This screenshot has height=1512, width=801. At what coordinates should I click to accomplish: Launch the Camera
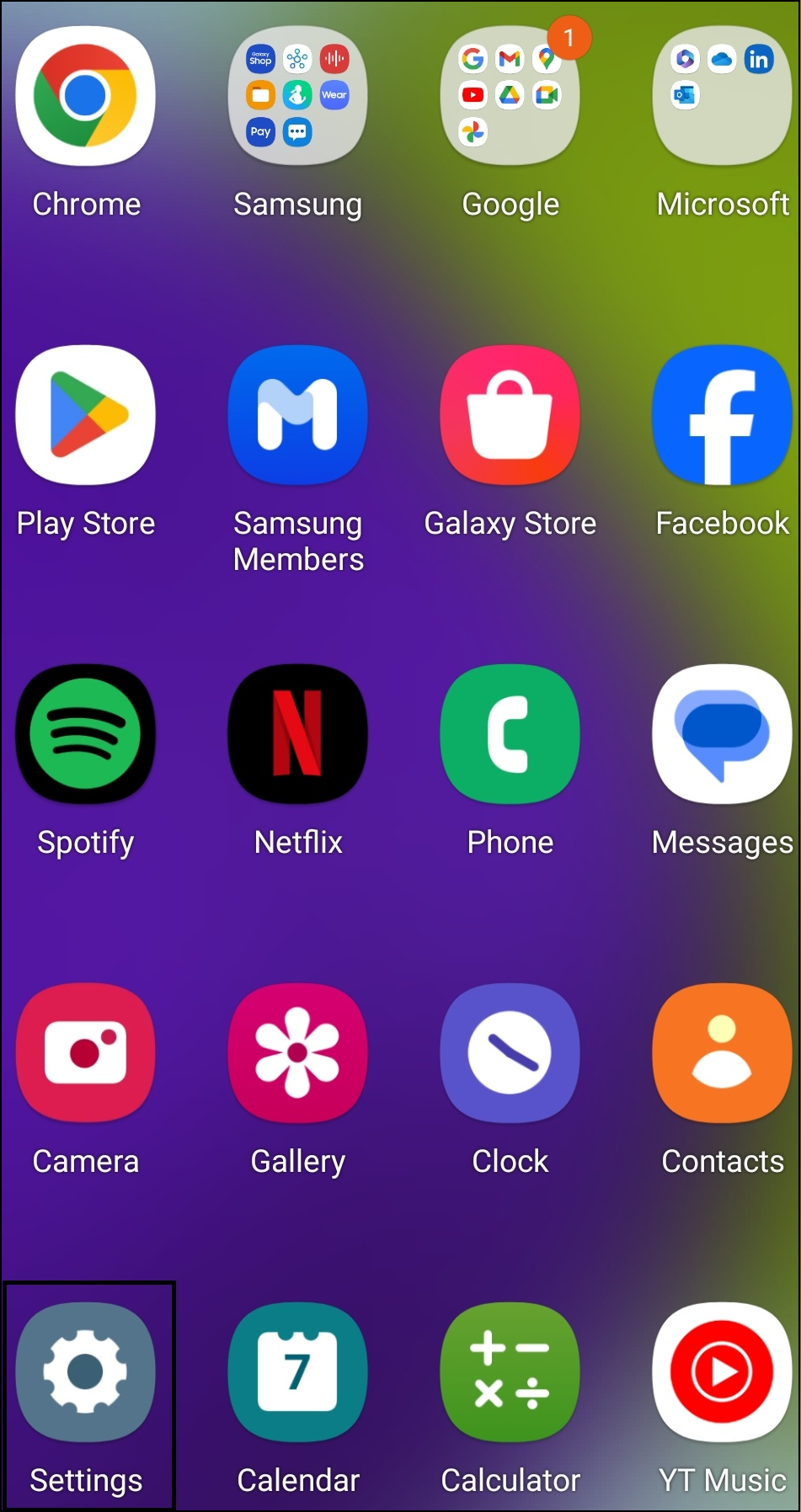86,1053
